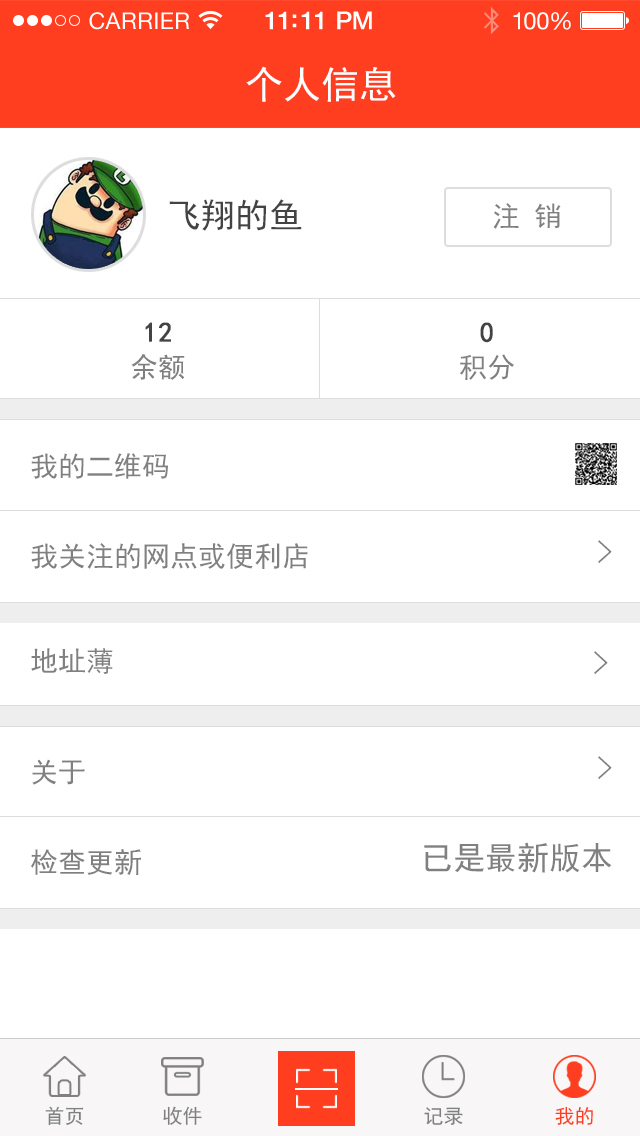Tap 检查更新 to check for updates

pos(320,862)
